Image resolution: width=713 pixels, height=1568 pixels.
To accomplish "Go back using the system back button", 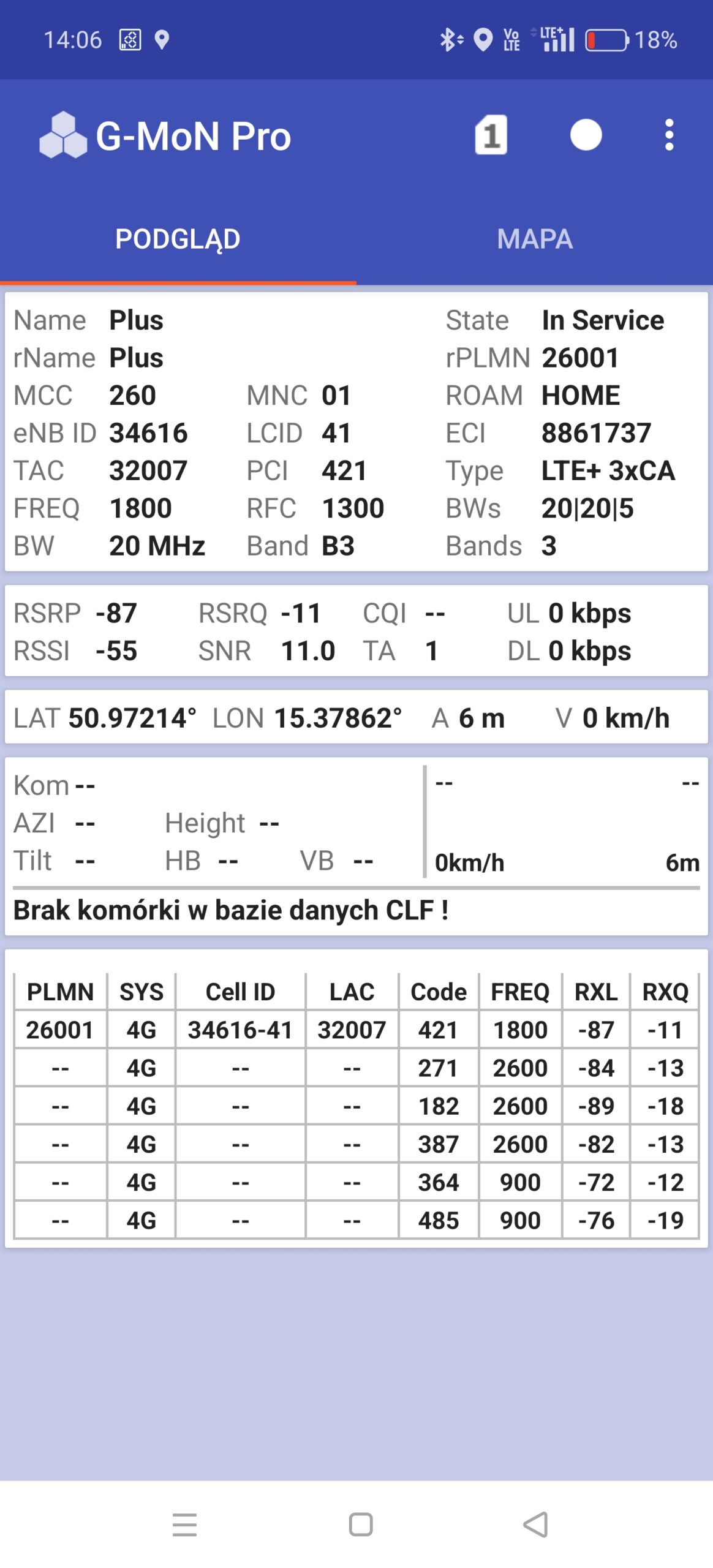I will pyautogui.click(x=535, y=1525).
